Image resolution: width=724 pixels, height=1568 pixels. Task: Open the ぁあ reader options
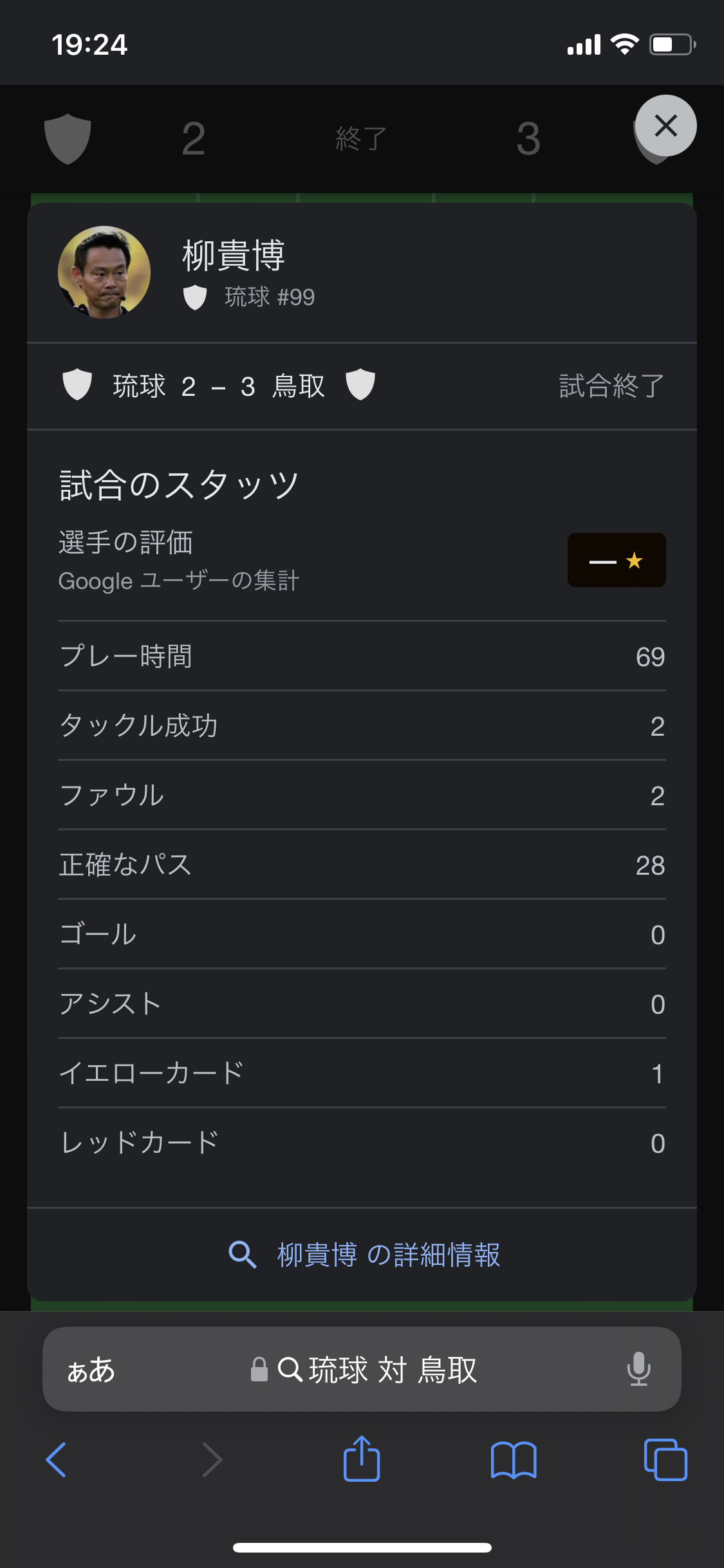[x=91, y=1370]
